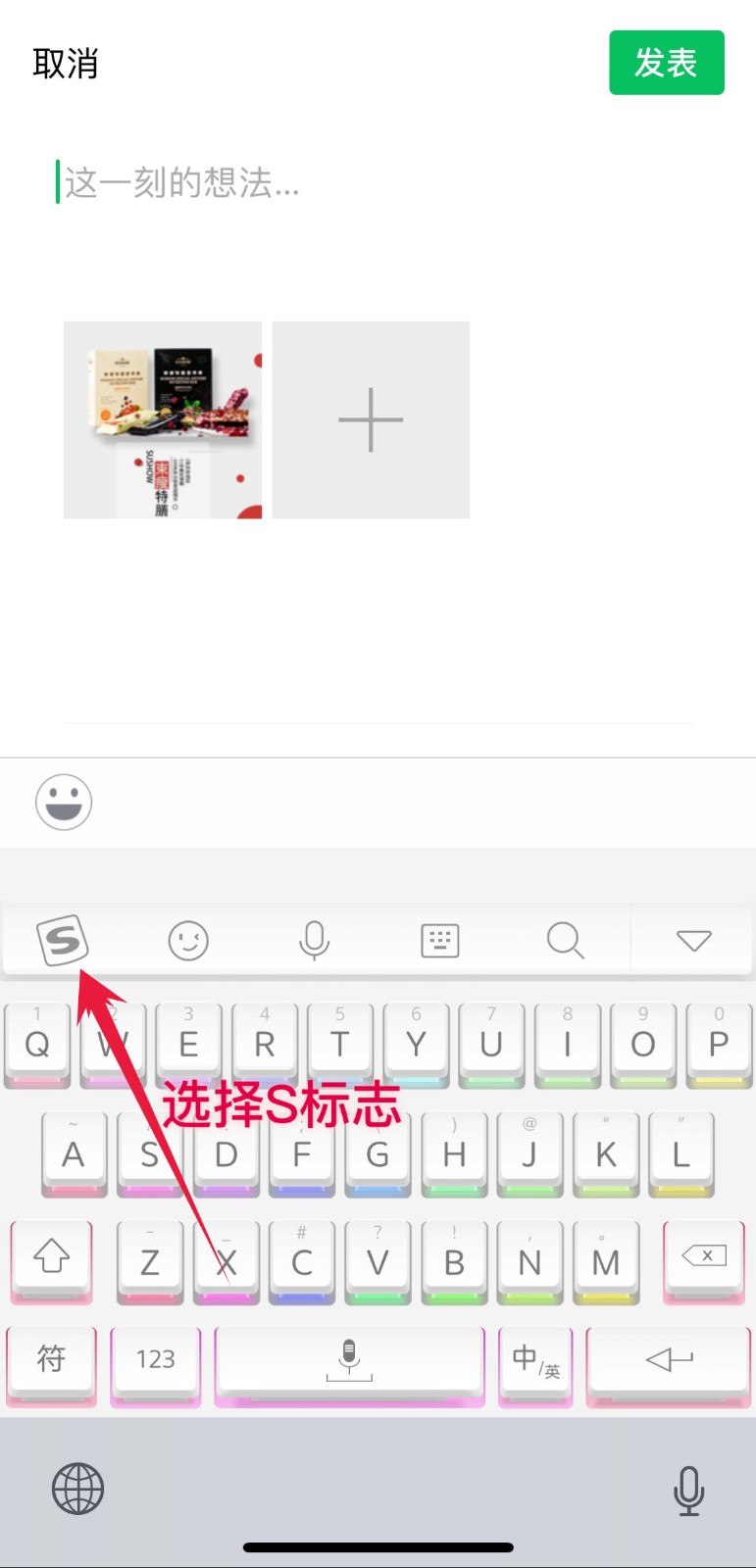The width and height of the screenshot is (756, 1568).
Task: Tap the microphone icon at bottom right
Action: 687,1489
